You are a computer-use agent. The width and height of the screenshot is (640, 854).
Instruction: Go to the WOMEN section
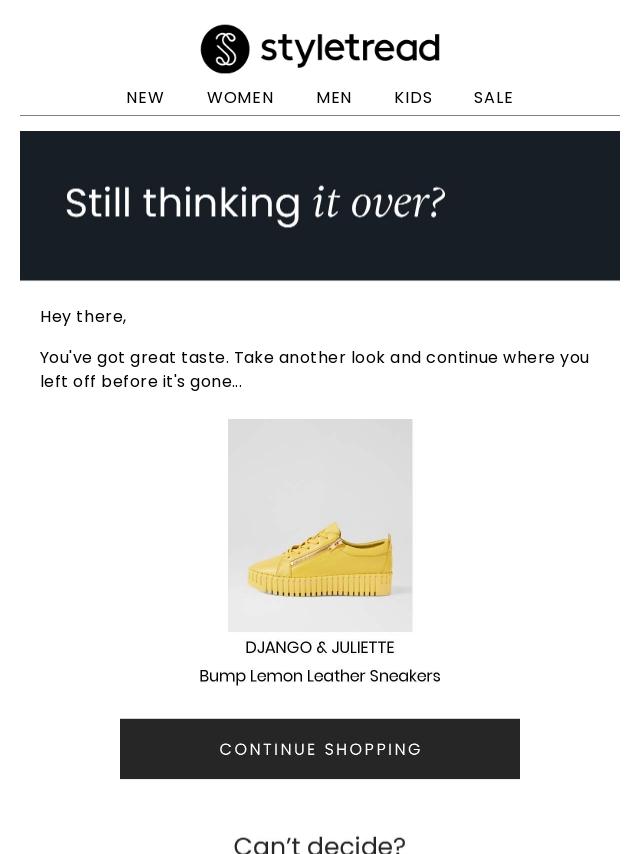(x=240, y=97)
